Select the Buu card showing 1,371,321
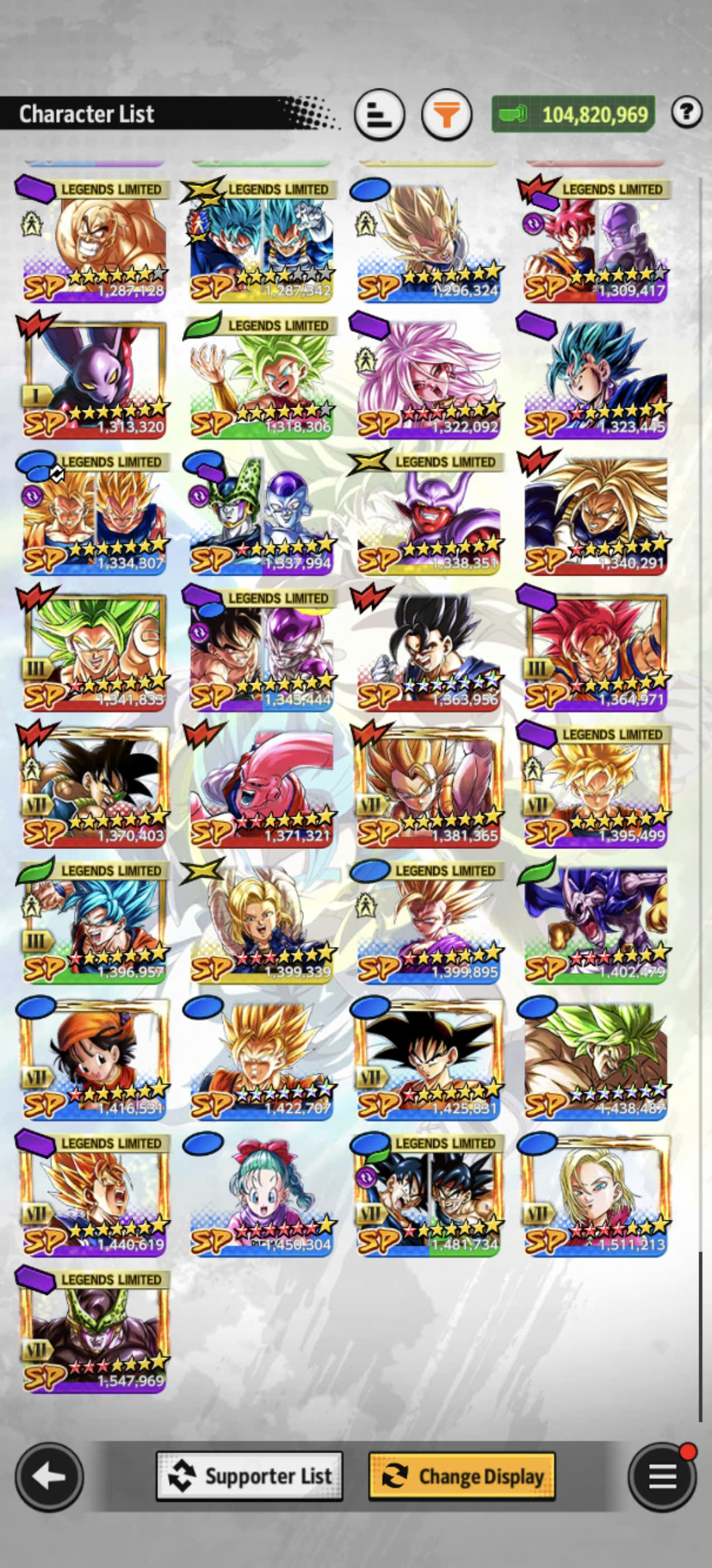 (261, 785)
